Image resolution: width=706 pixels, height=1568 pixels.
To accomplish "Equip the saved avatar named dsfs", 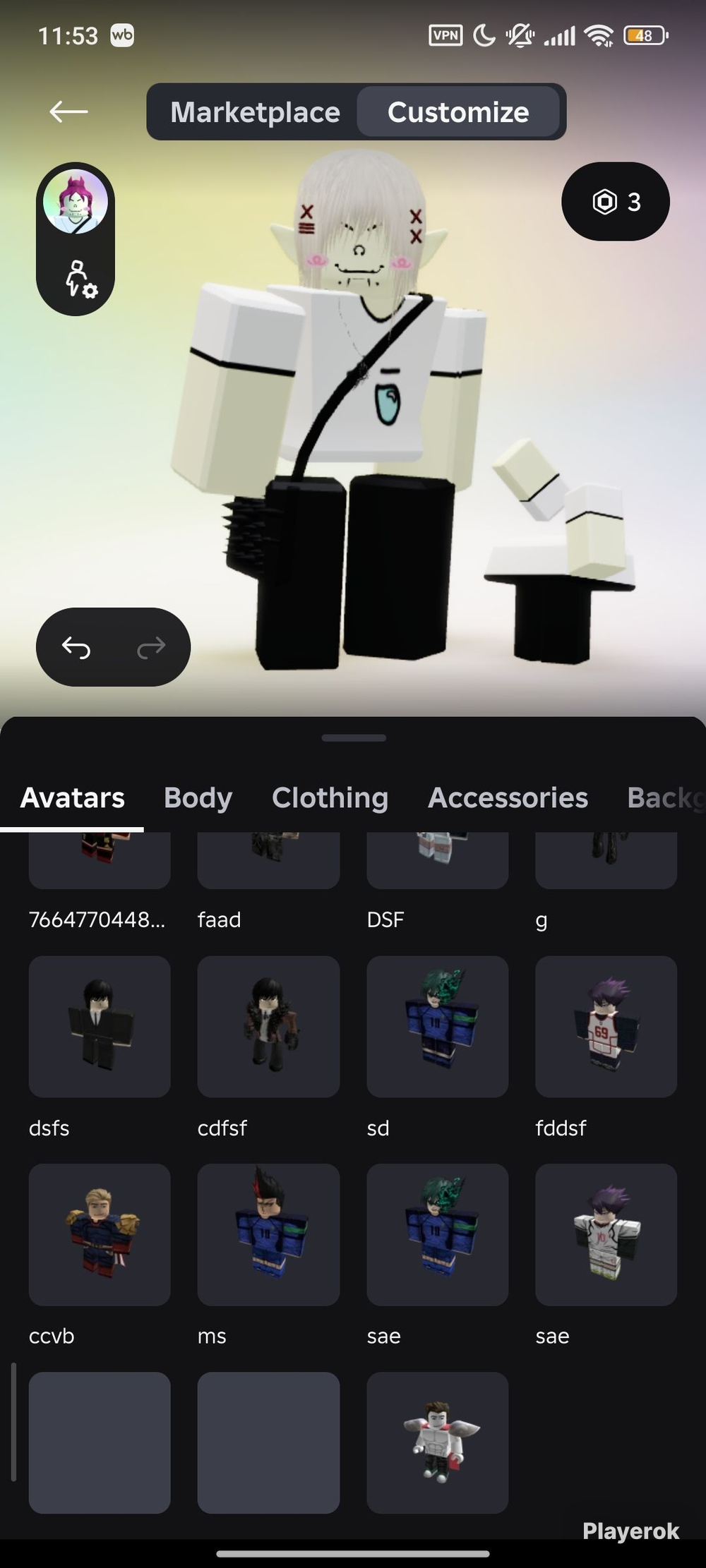I will click(x=100, y=1027).
